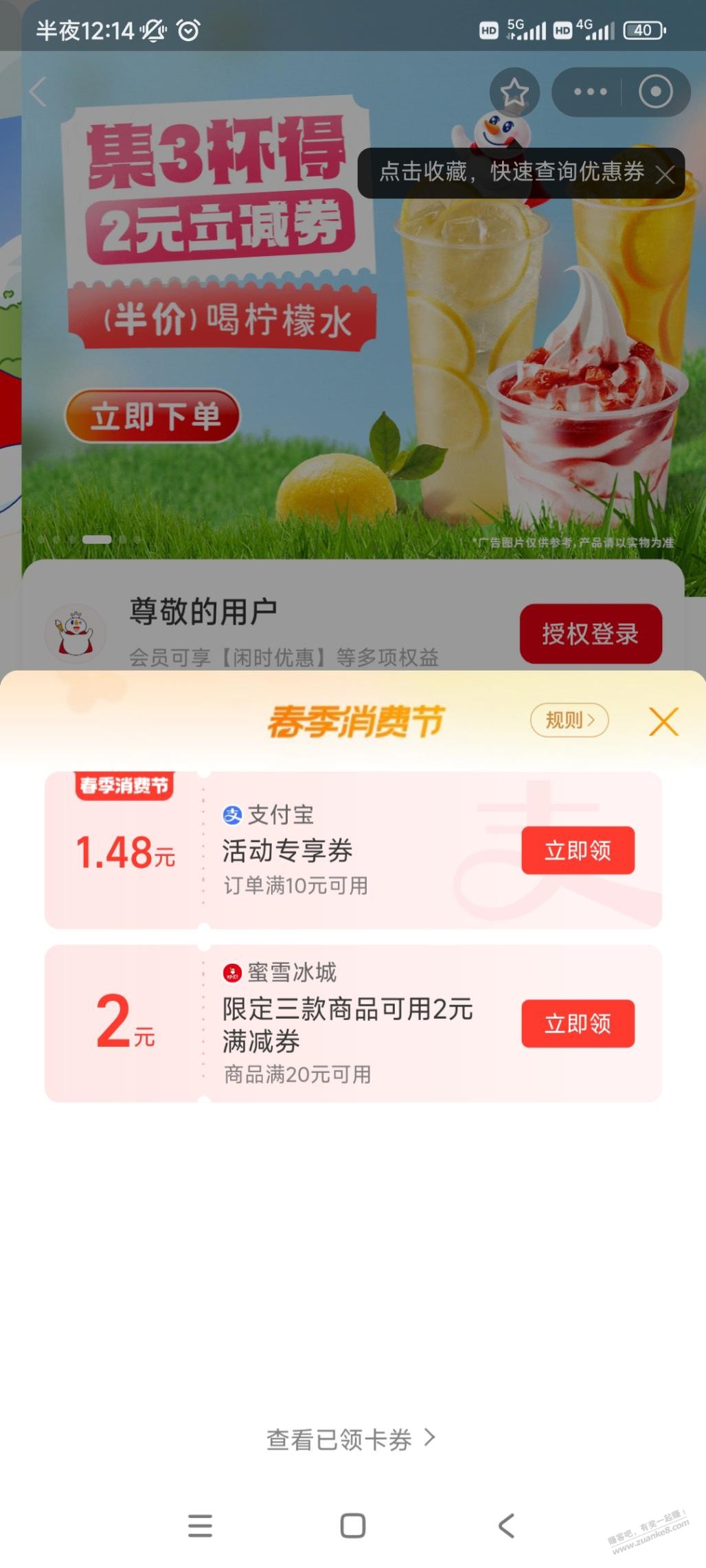Tap the star icon to favorite this mini-program
The height and width of the screenshot is (1568, 706).
coord(514,91)
